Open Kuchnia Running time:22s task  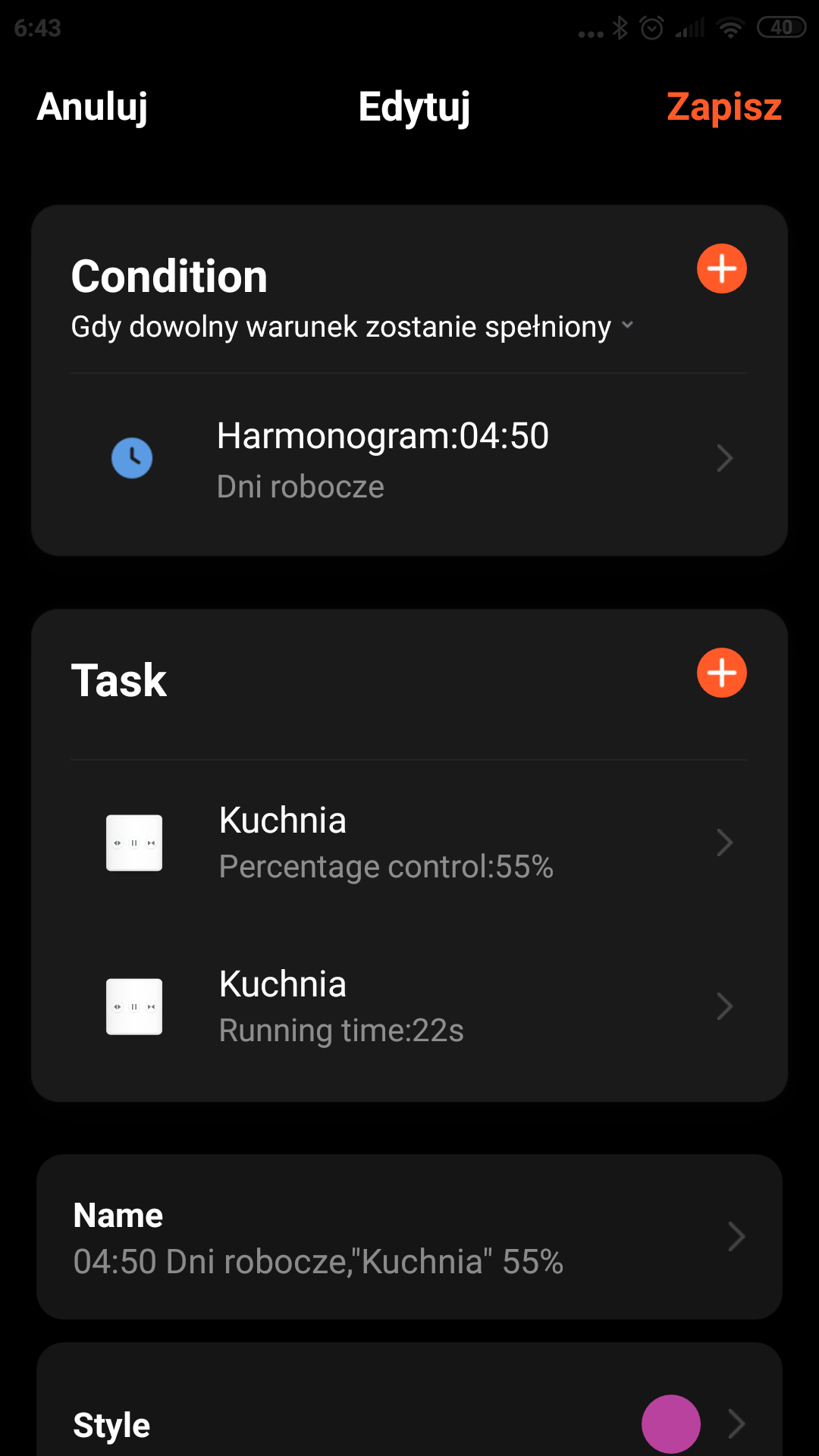[409, 1006]
